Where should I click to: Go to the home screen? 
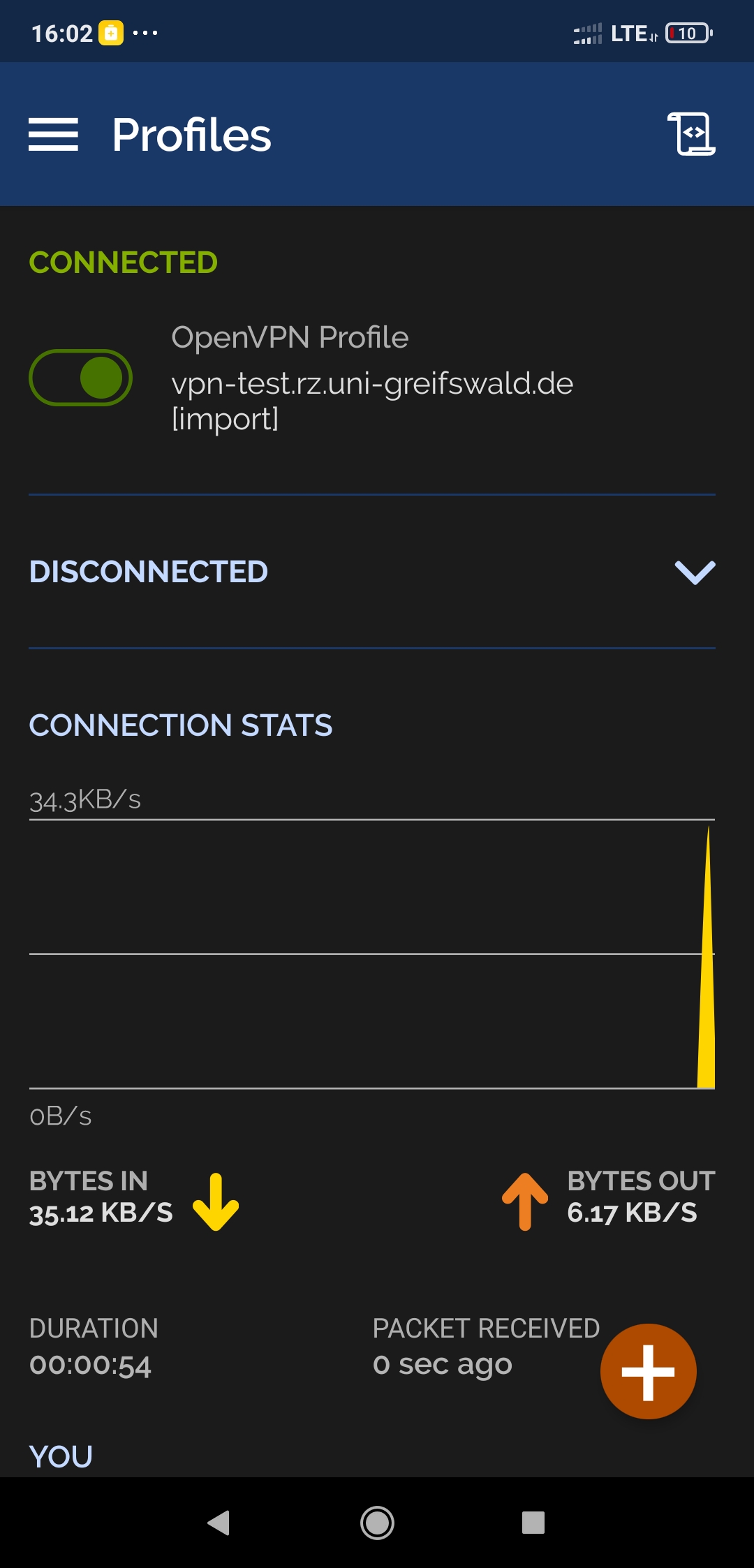tap(377, 1523)
